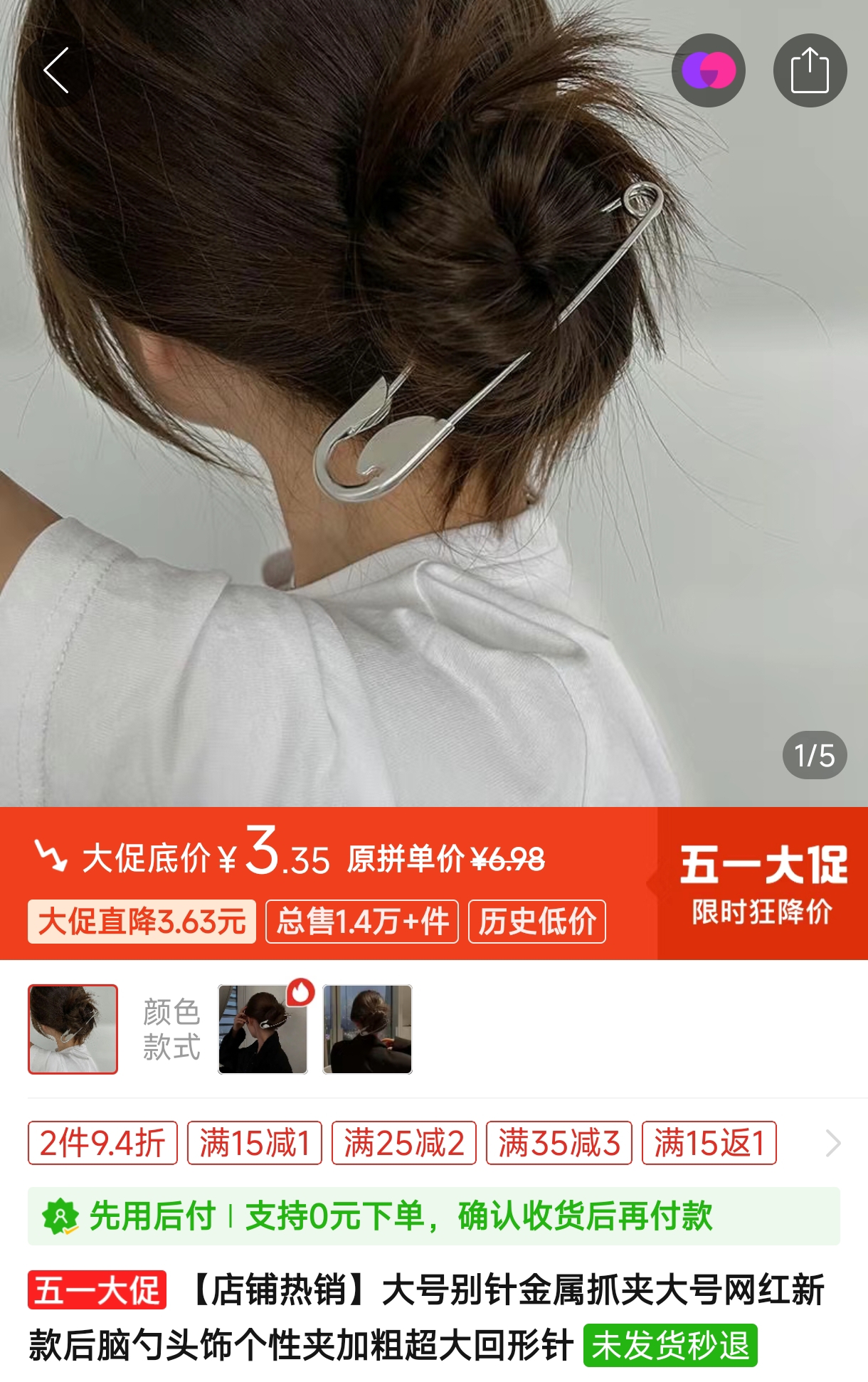Tap the 满35减3 coupon chip
The image size is (868, 1382).
click(559, 1143)
